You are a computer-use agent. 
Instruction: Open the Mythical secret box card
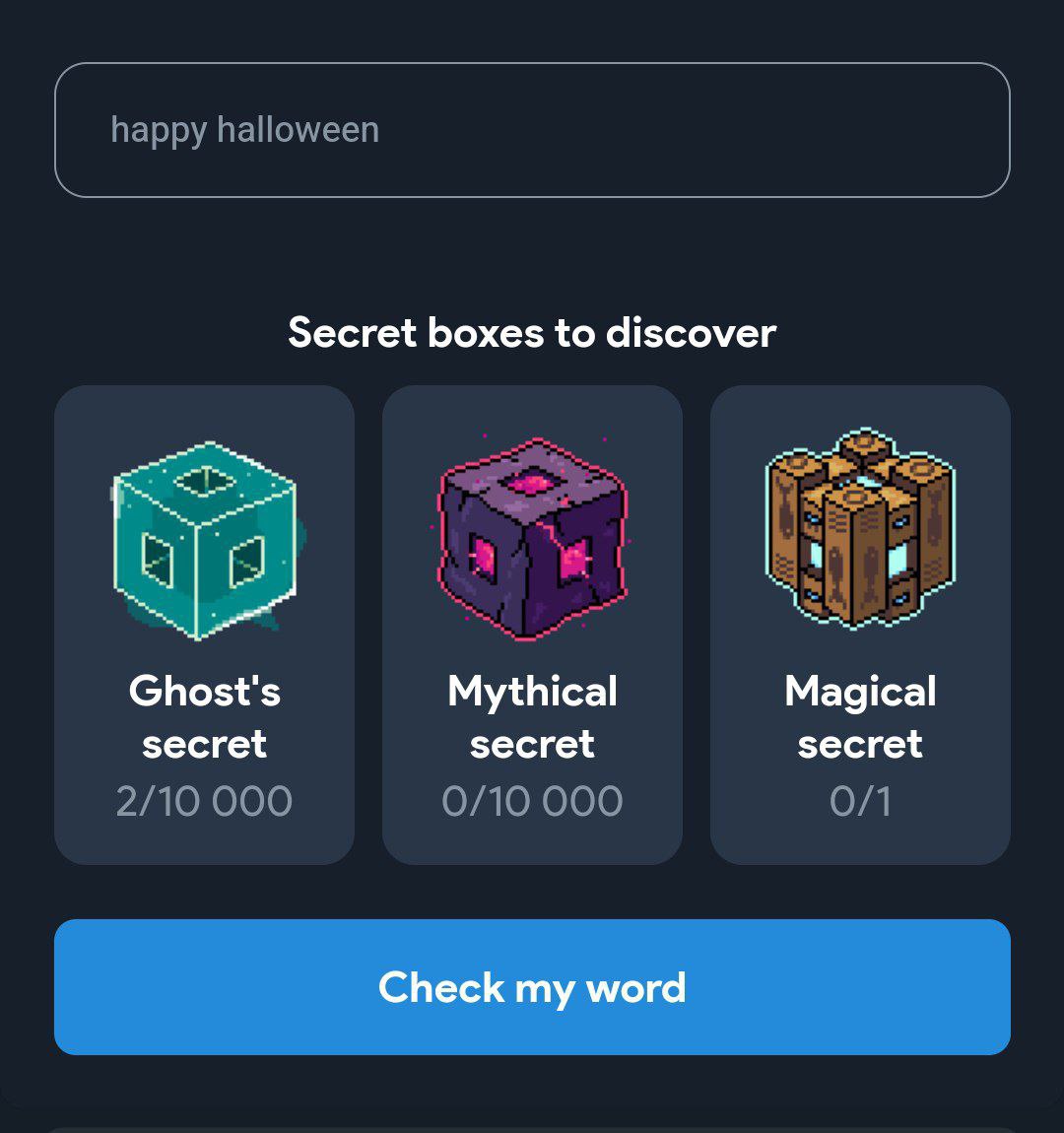[x=532, y=625]
